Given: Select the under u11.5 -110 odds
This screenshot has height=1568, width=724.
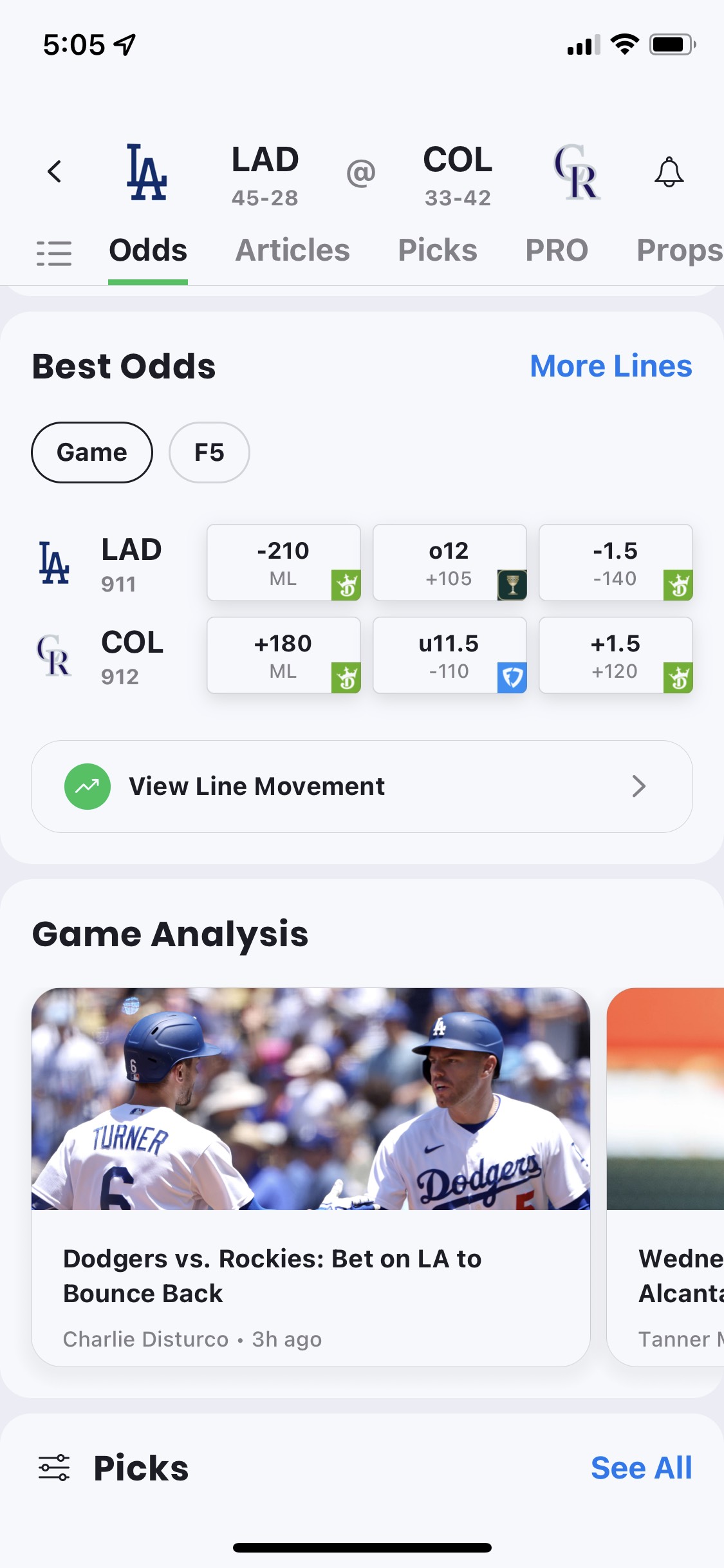Looking at the screenshot, I should [449, 655].
